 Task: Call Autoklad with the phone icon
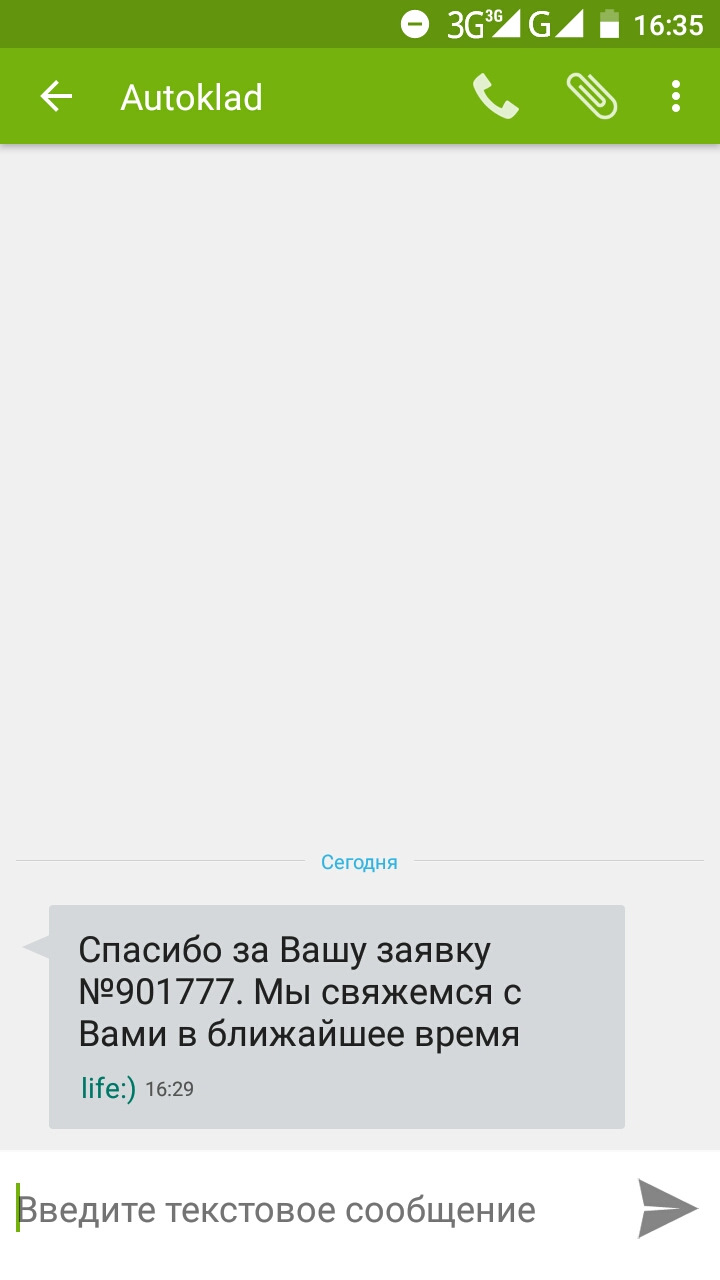pos(495,97)
